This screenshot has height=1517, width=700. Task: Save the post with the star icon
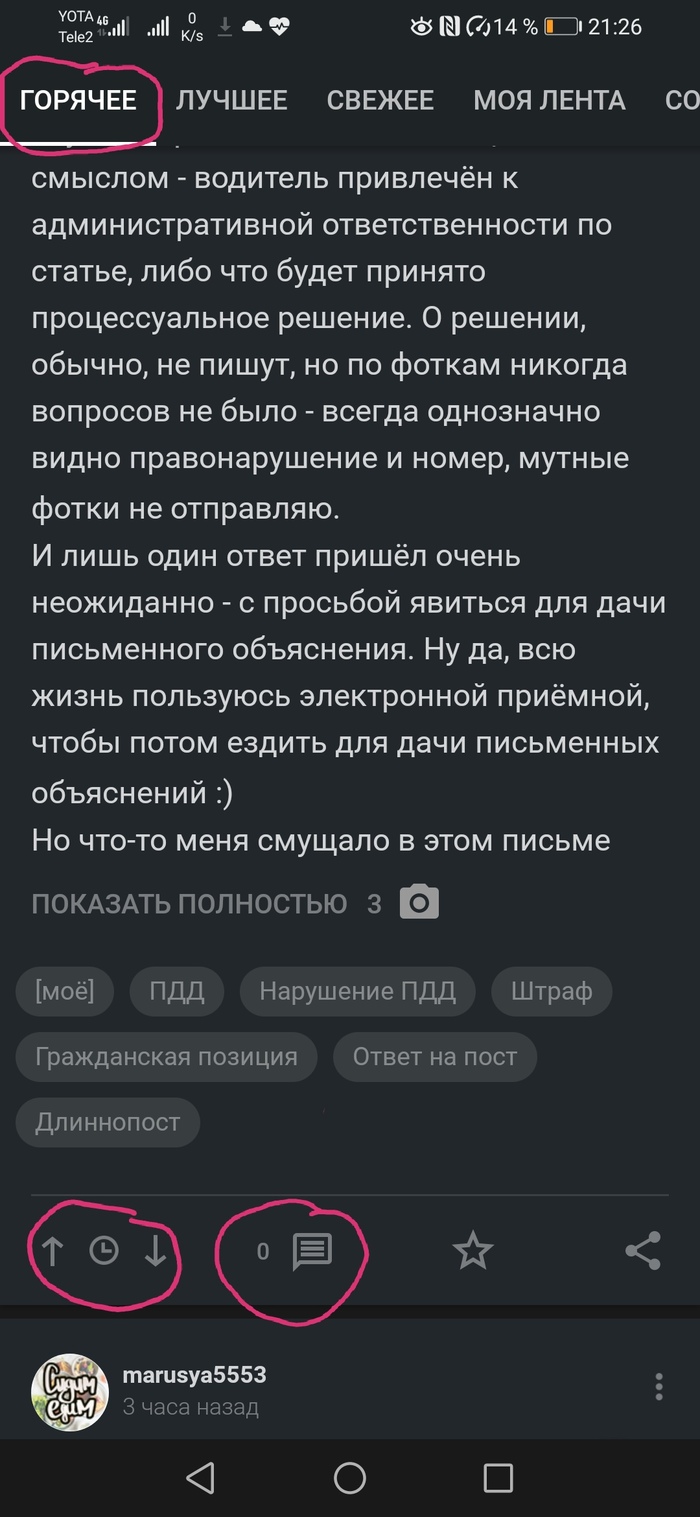[x=473, y=1251]
